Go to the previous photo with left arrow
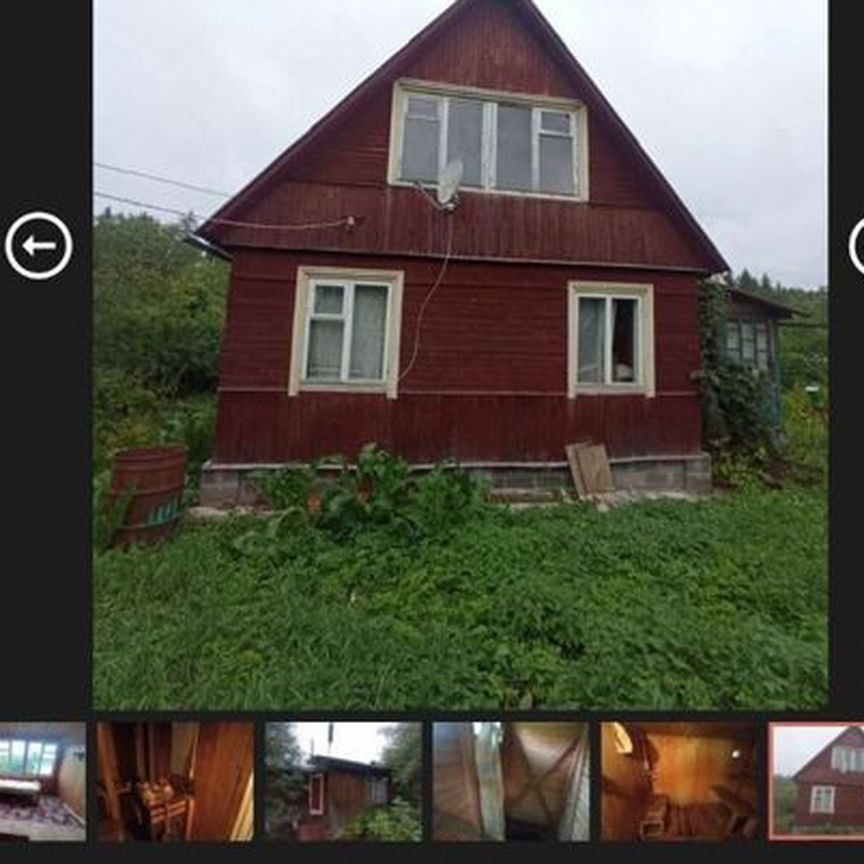Image resolution: width=864 pixels, height=864 pixels. [x=38, y=245]
